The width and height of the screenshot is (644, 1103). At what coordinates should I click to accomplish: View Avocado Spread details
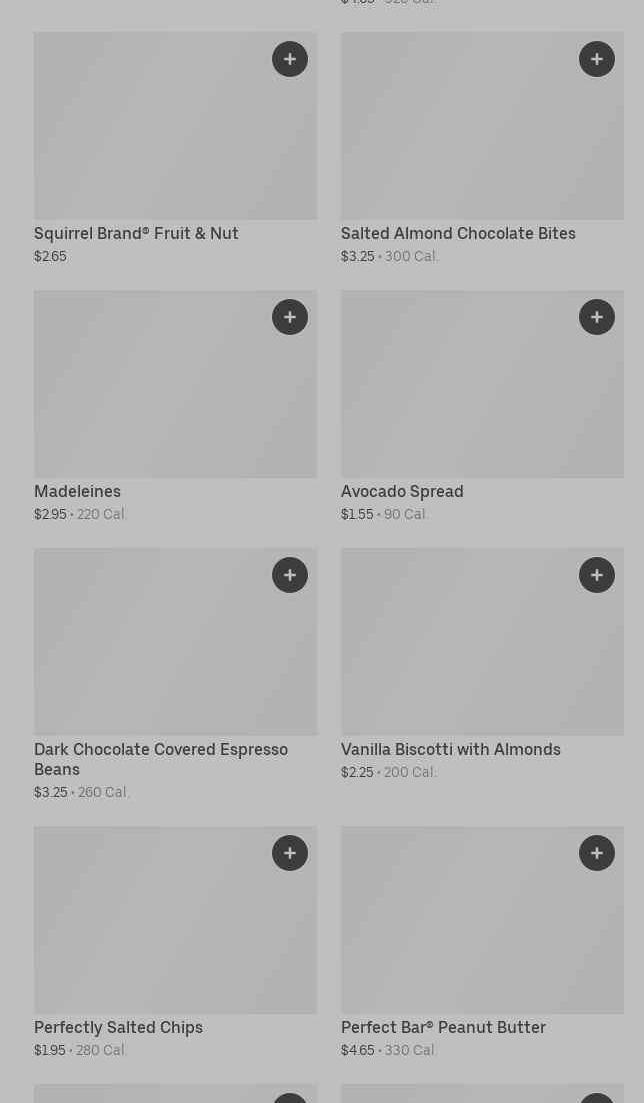[402, 491]
